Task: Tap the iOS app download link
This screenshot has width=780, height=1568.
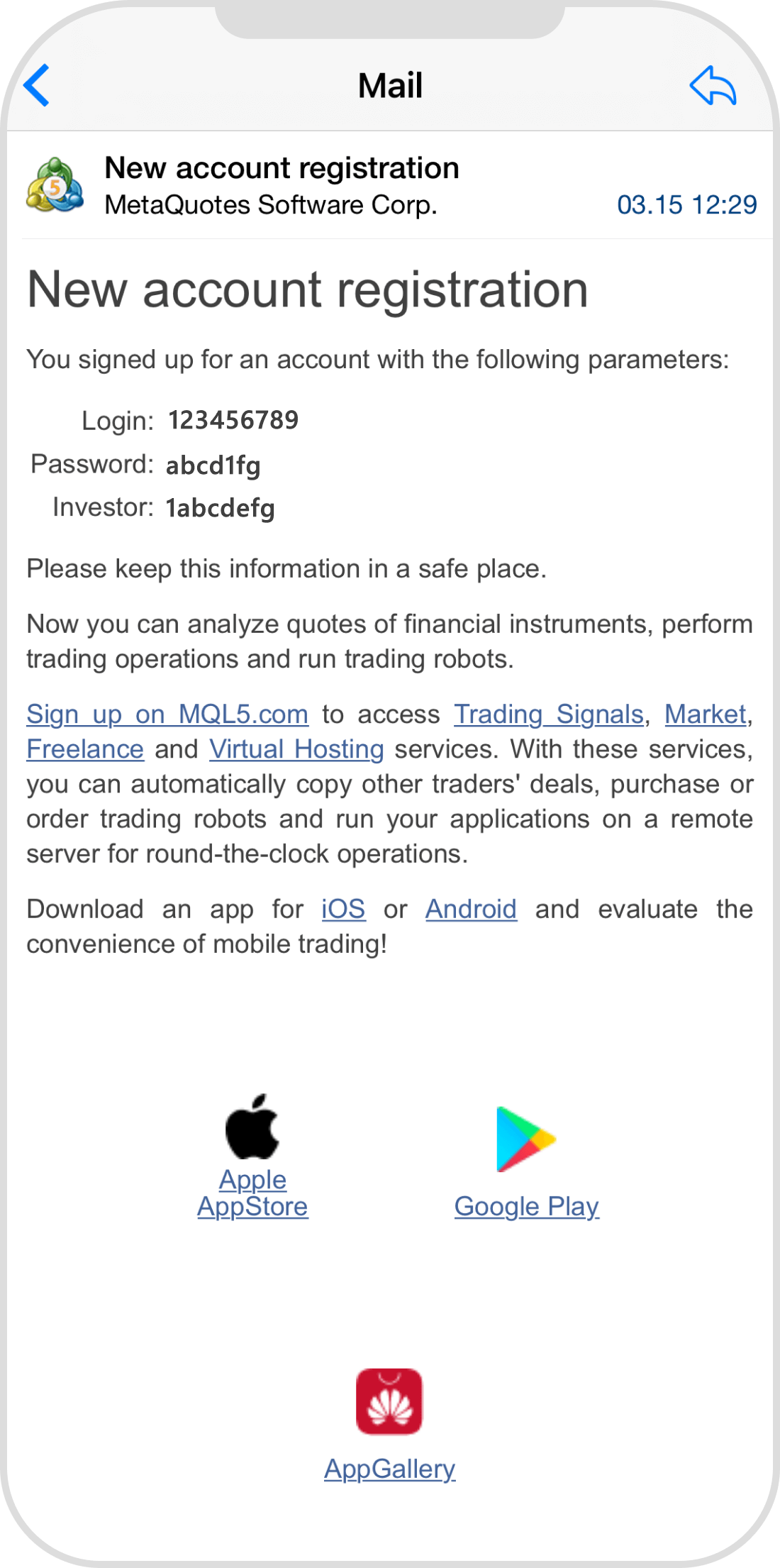Action: 343,909
